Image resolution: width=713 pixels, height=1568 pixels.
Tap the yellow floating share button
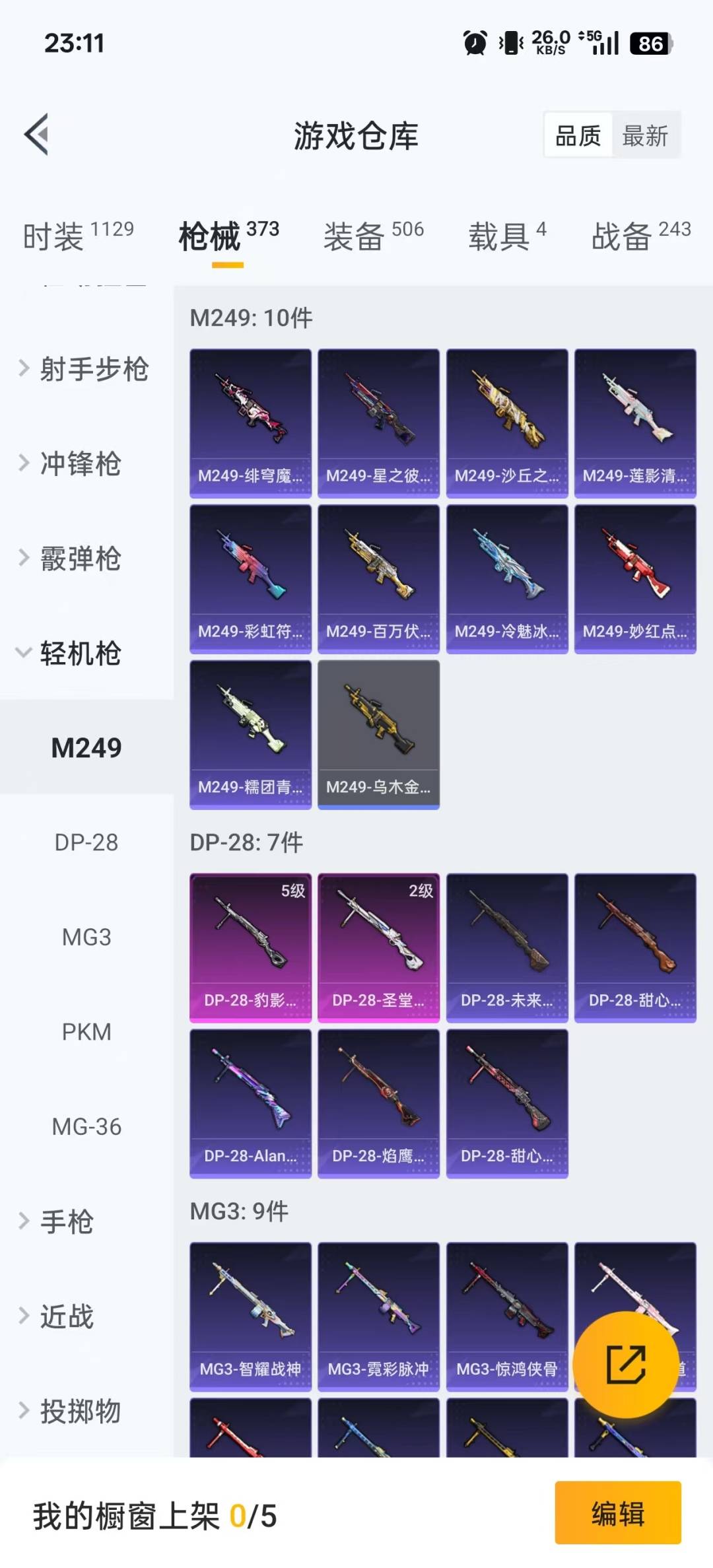[625, 1364]
